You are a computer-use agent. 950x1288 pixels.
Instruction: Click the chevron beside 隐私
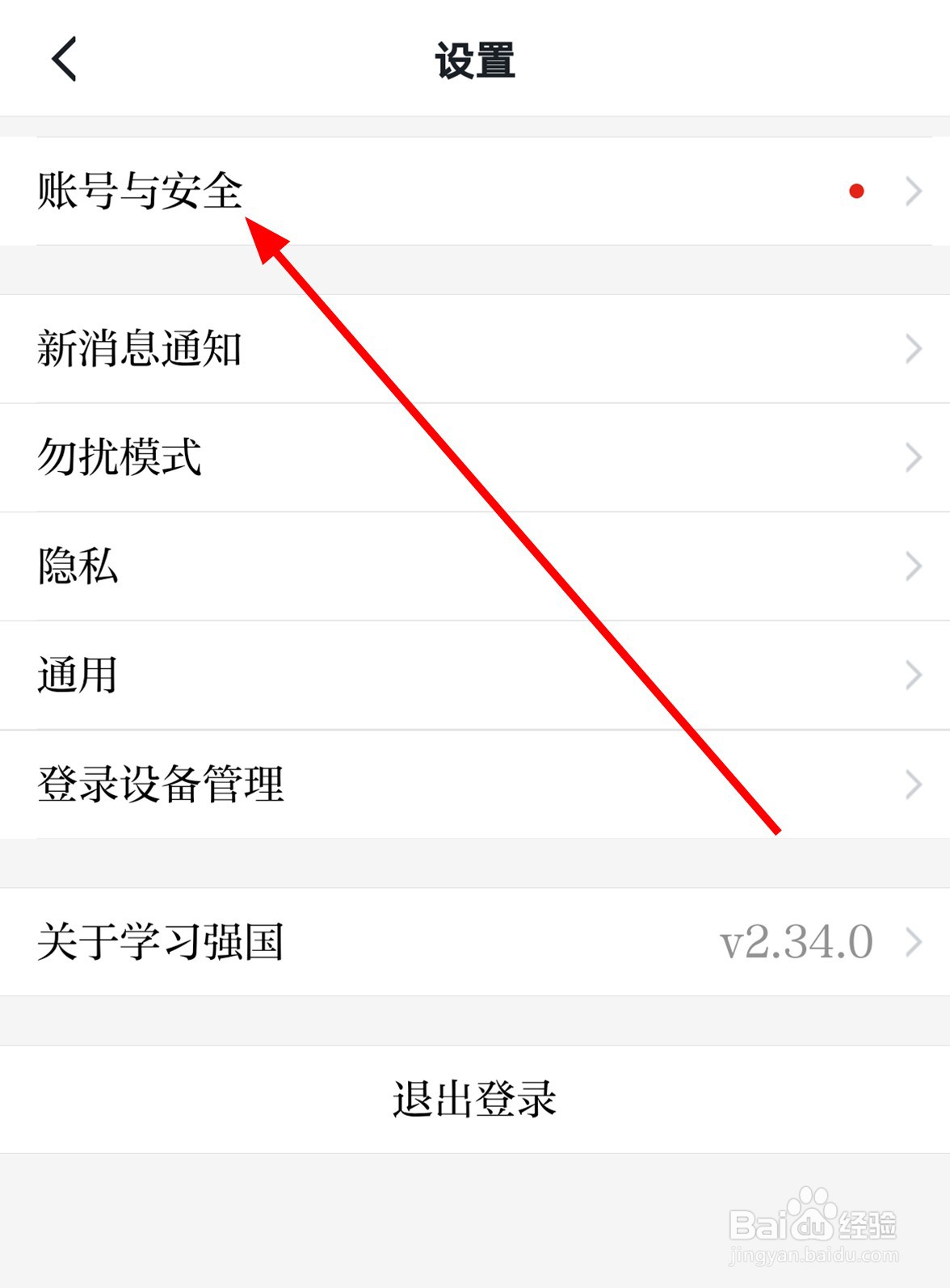click(913, 566)
